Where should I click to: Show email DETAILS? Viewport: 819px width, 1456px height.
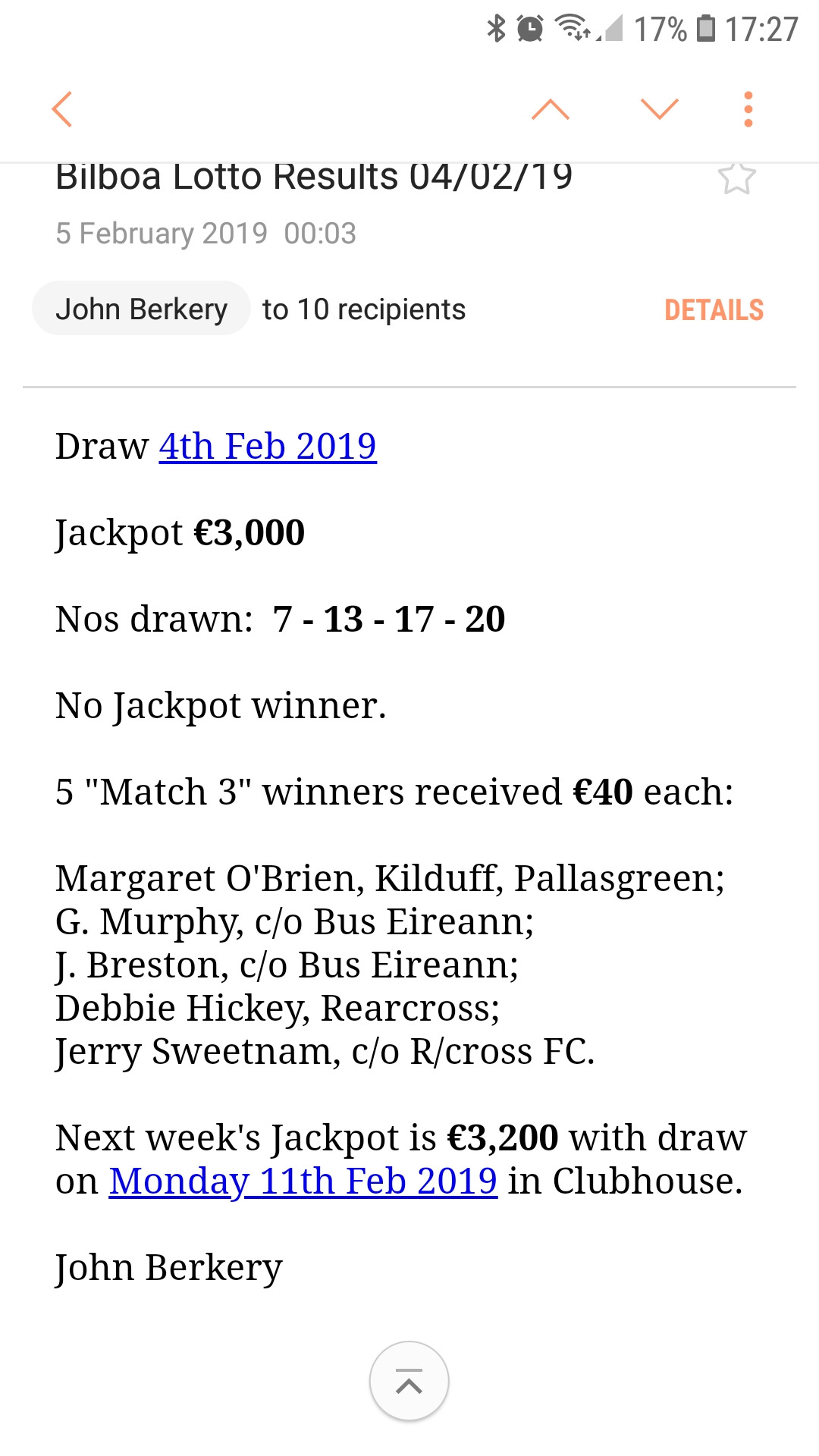click(714, 309)
